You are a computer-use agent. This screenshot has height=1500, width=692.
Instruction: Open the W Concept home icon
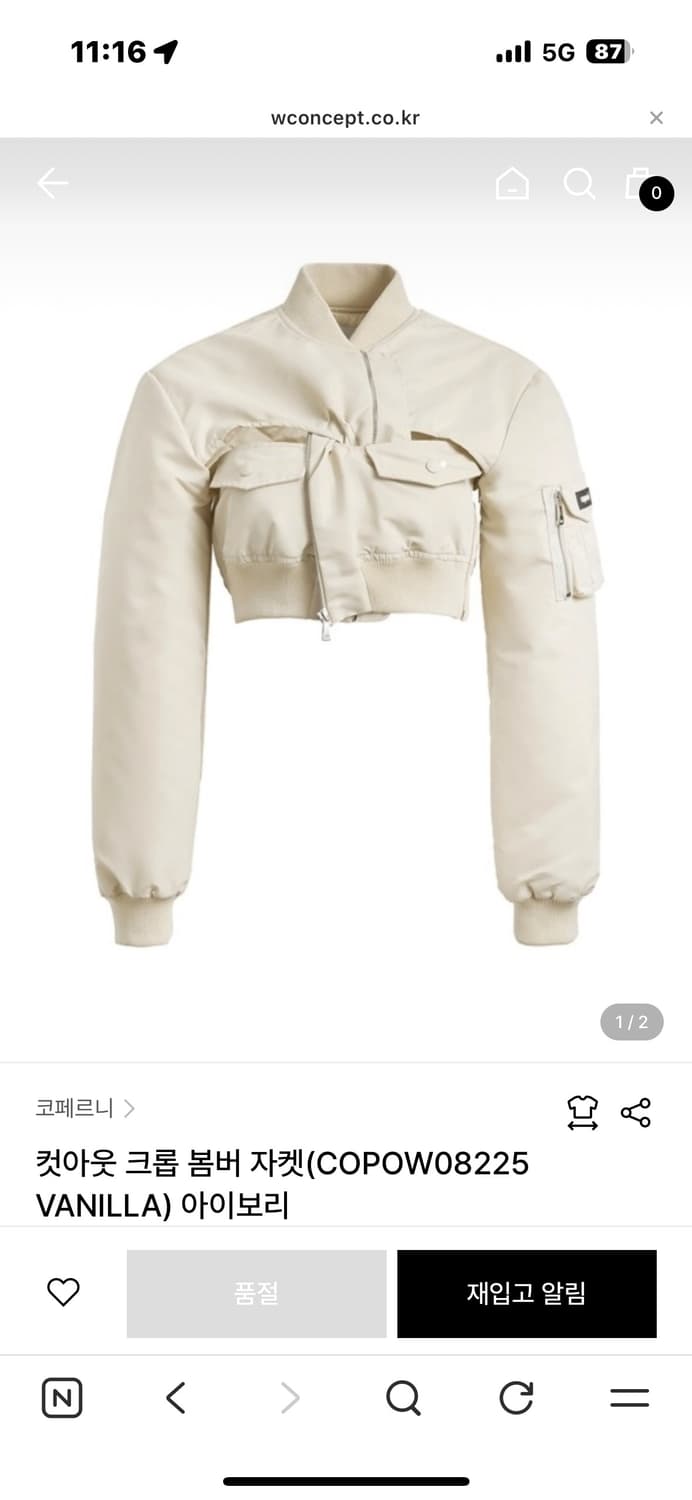click(512, 184)
